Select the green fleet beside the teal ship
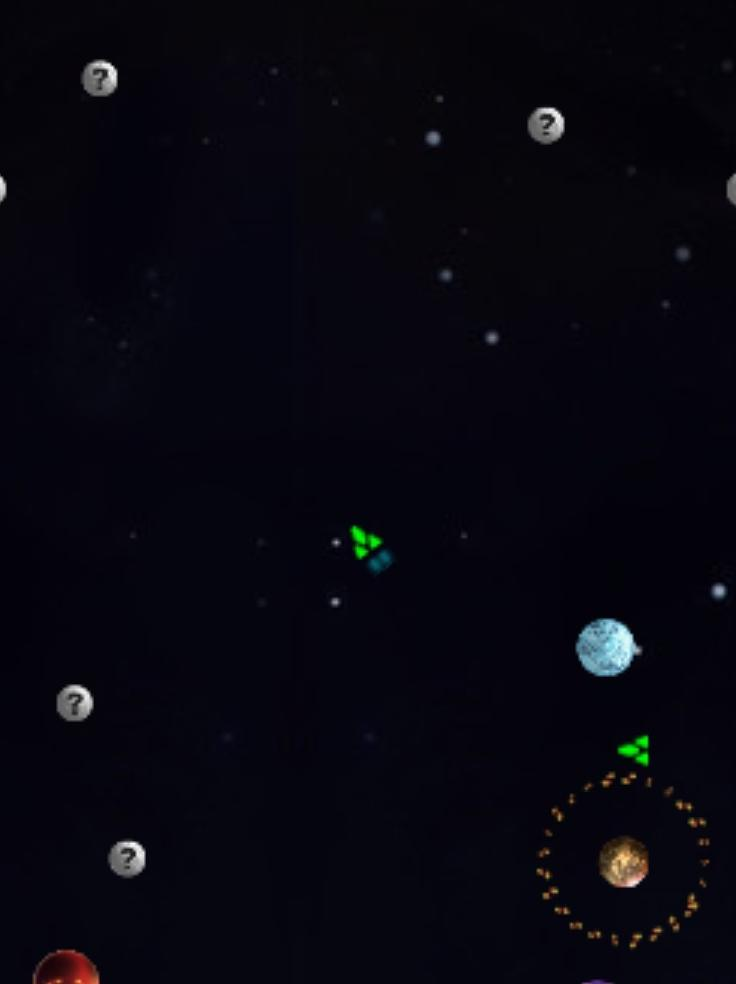This screenshot has width=736, height=984. coord(365,541)
